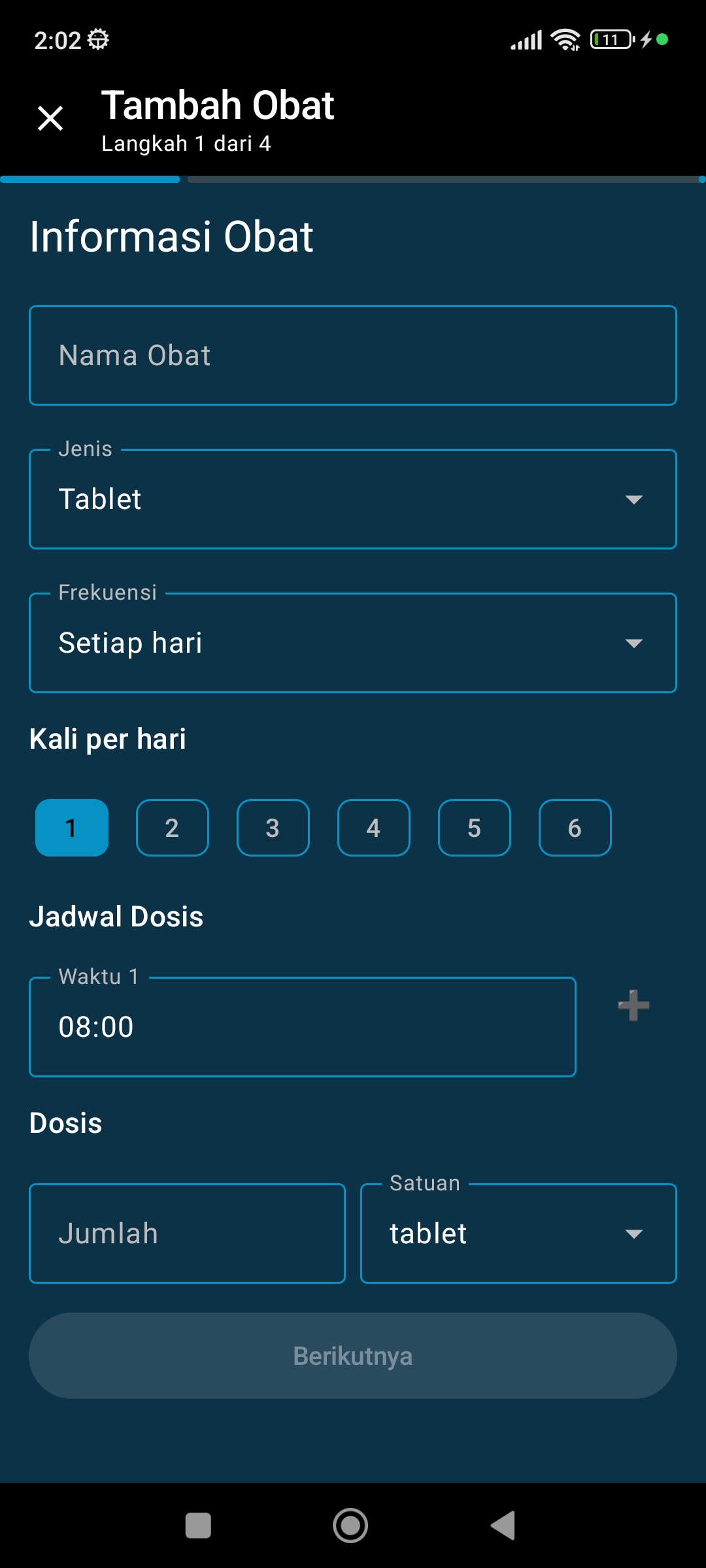Open the Jenis dropdown showing Tablet
Viewport: 706px width, 1568px height.
point(353,498)
